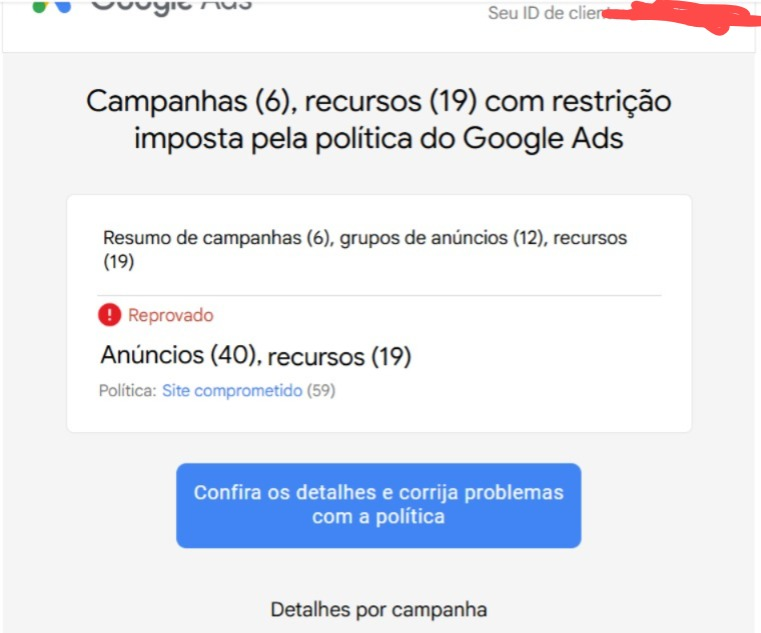Open the 'Site comprometido' policy link
761x633 pixels.
click(x=232, y=391)
